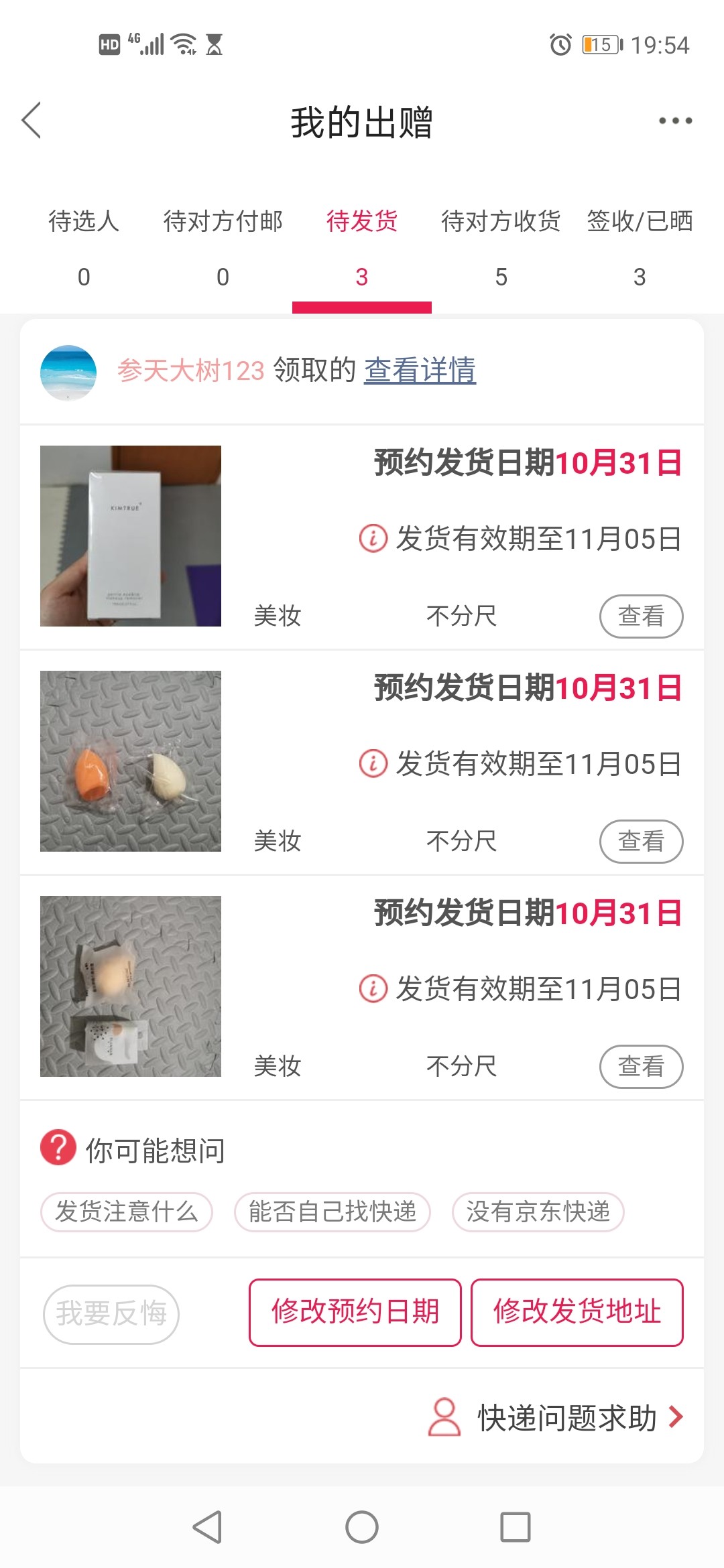
Task: Go back using the top-left arrow
Action: click(x=32, y=121)
